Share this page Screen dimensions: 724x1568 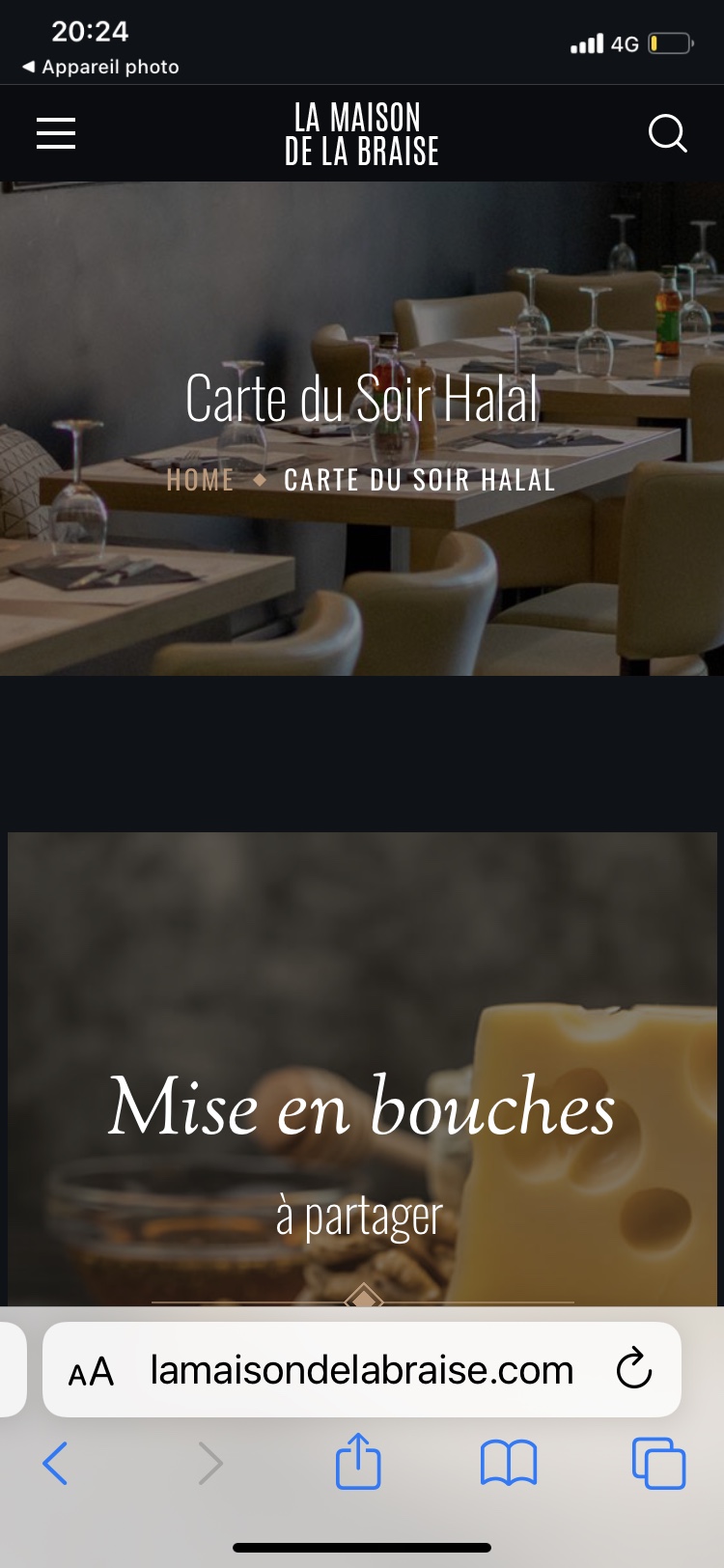(358, 1461)
